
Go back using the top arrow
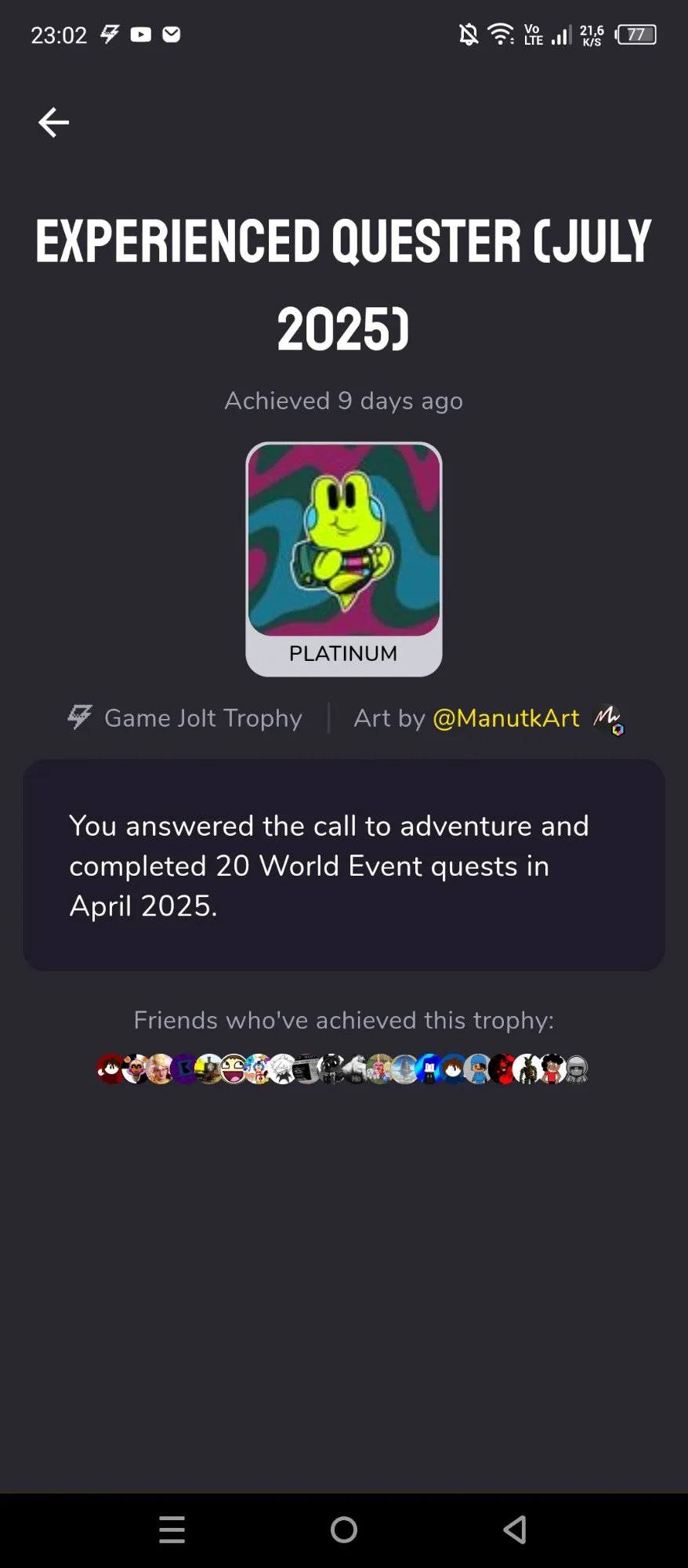tap(53, 122)
